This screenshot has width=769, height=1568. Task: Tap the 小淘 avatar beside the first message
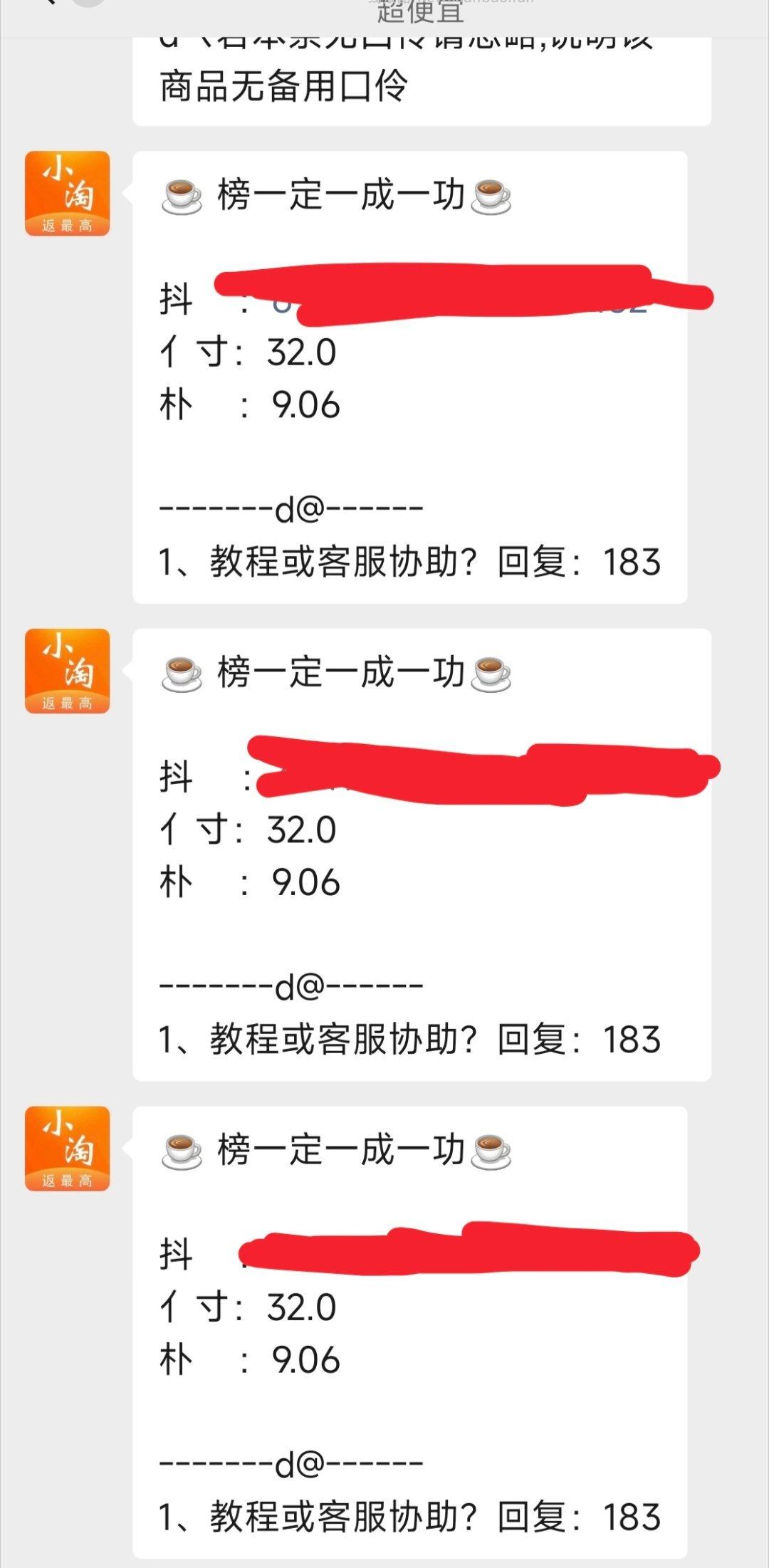pos(68,194)
